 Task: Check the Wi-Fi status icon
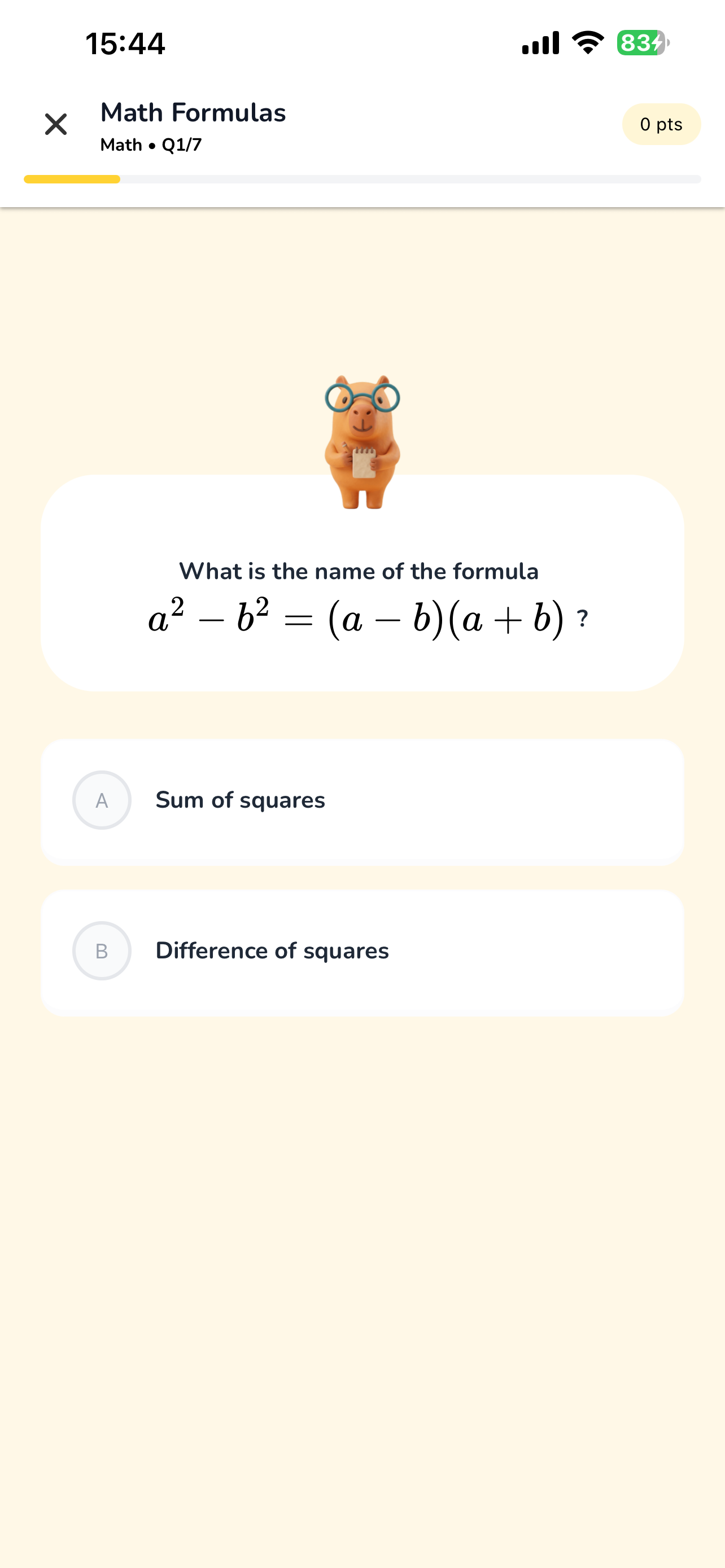(x=587, y=42)
